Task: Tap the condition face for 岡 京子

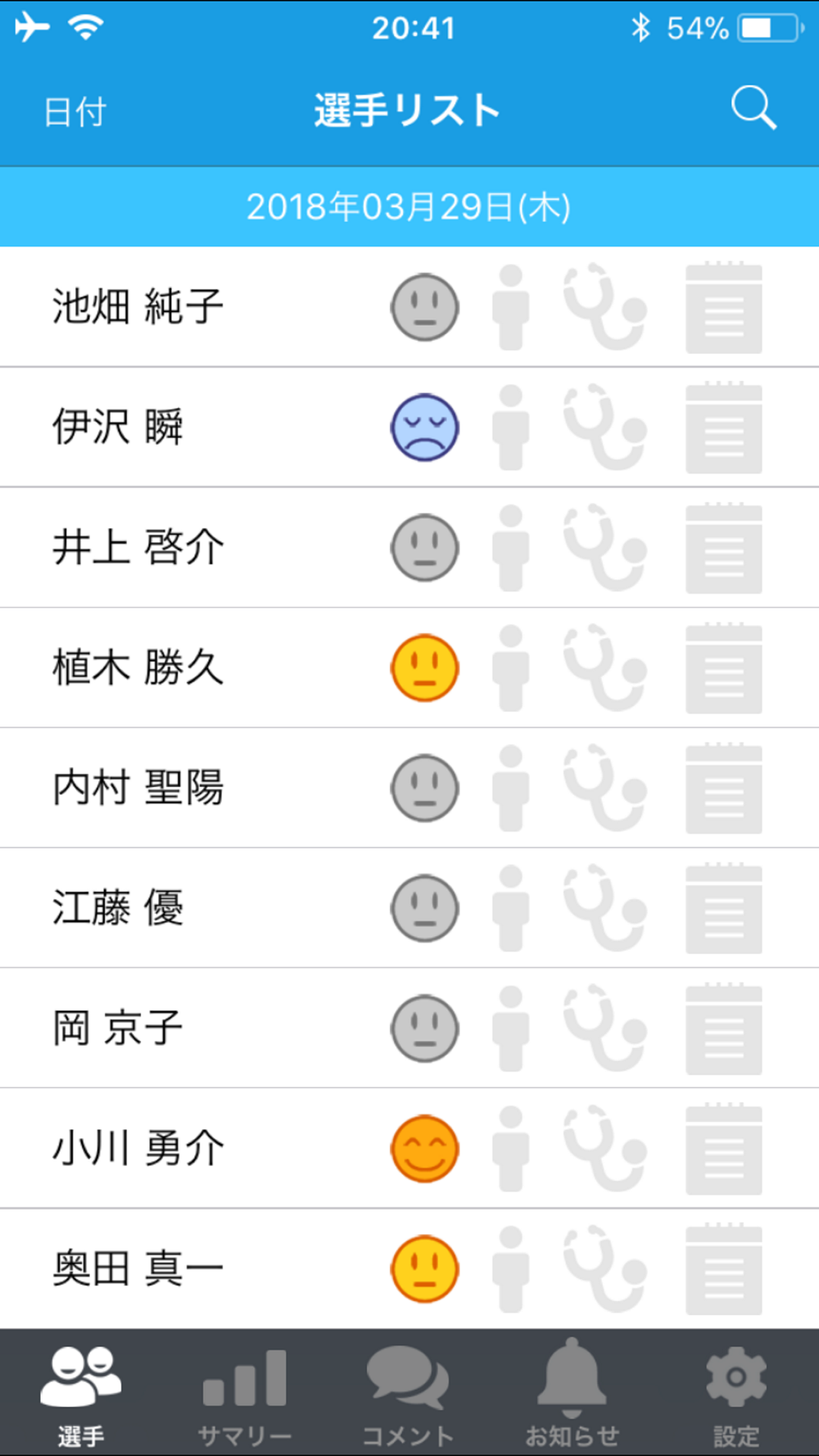Action: pos(424,1029)
